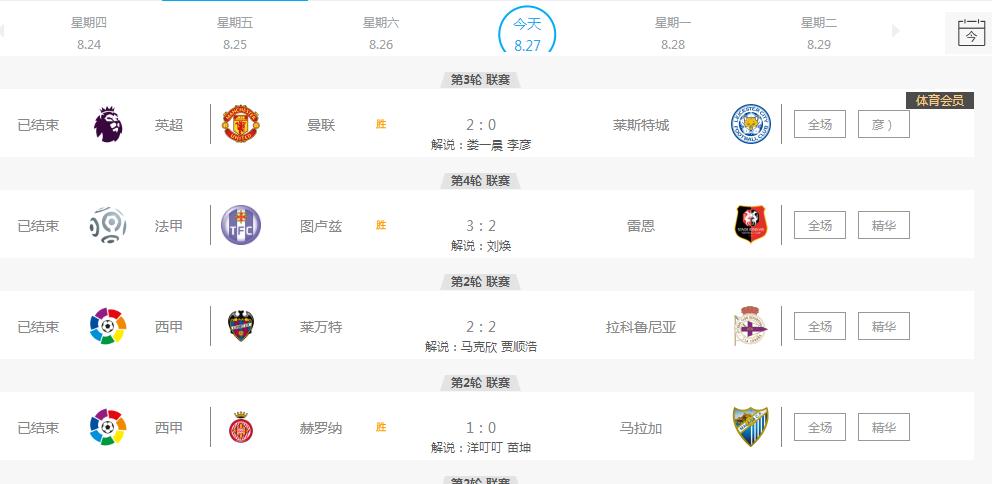View highlights of 图卢兹 vs 雷恩

pos(883,225)
